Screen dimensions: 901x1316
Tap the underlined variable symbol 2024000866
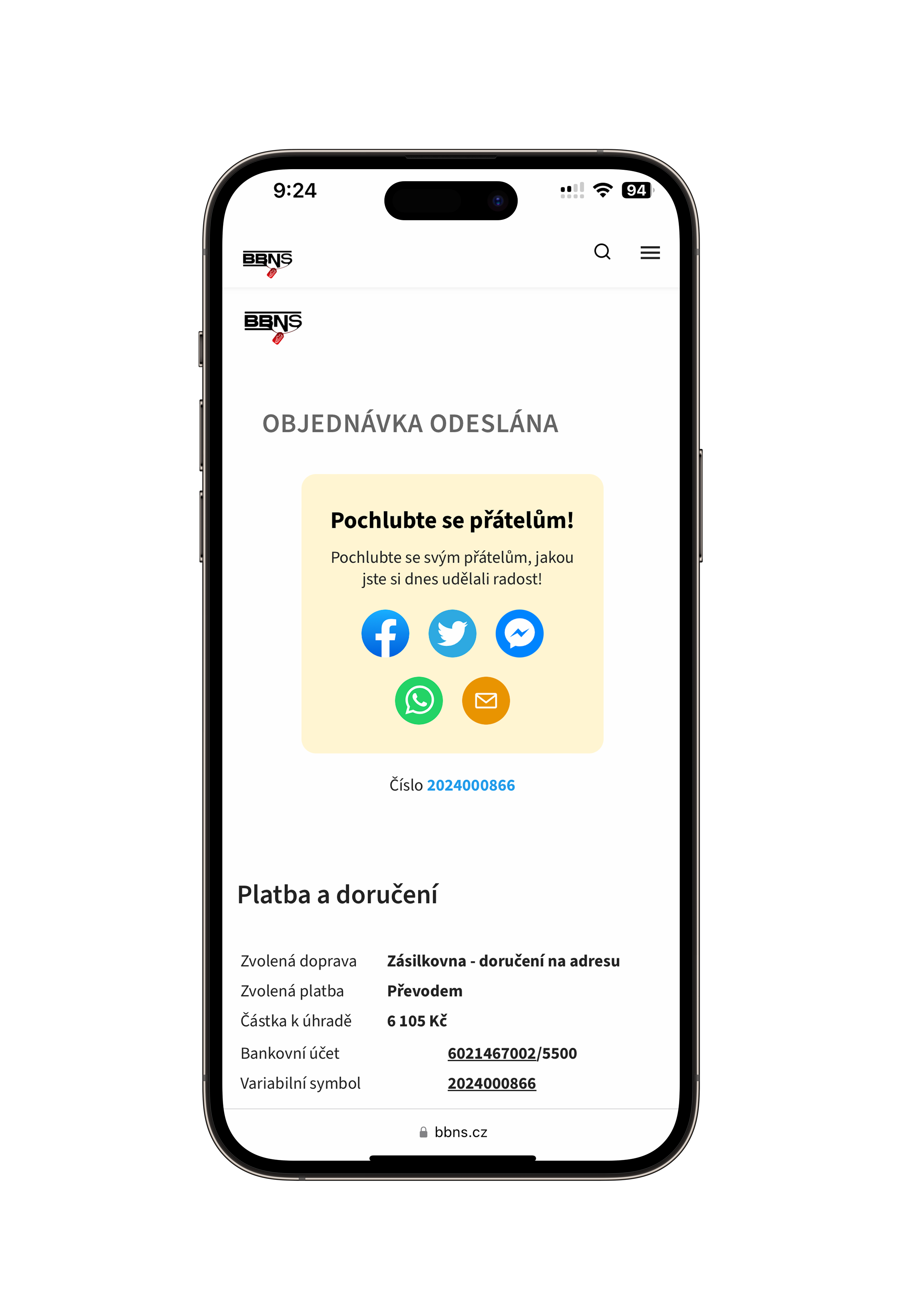tap(491, 1083)
